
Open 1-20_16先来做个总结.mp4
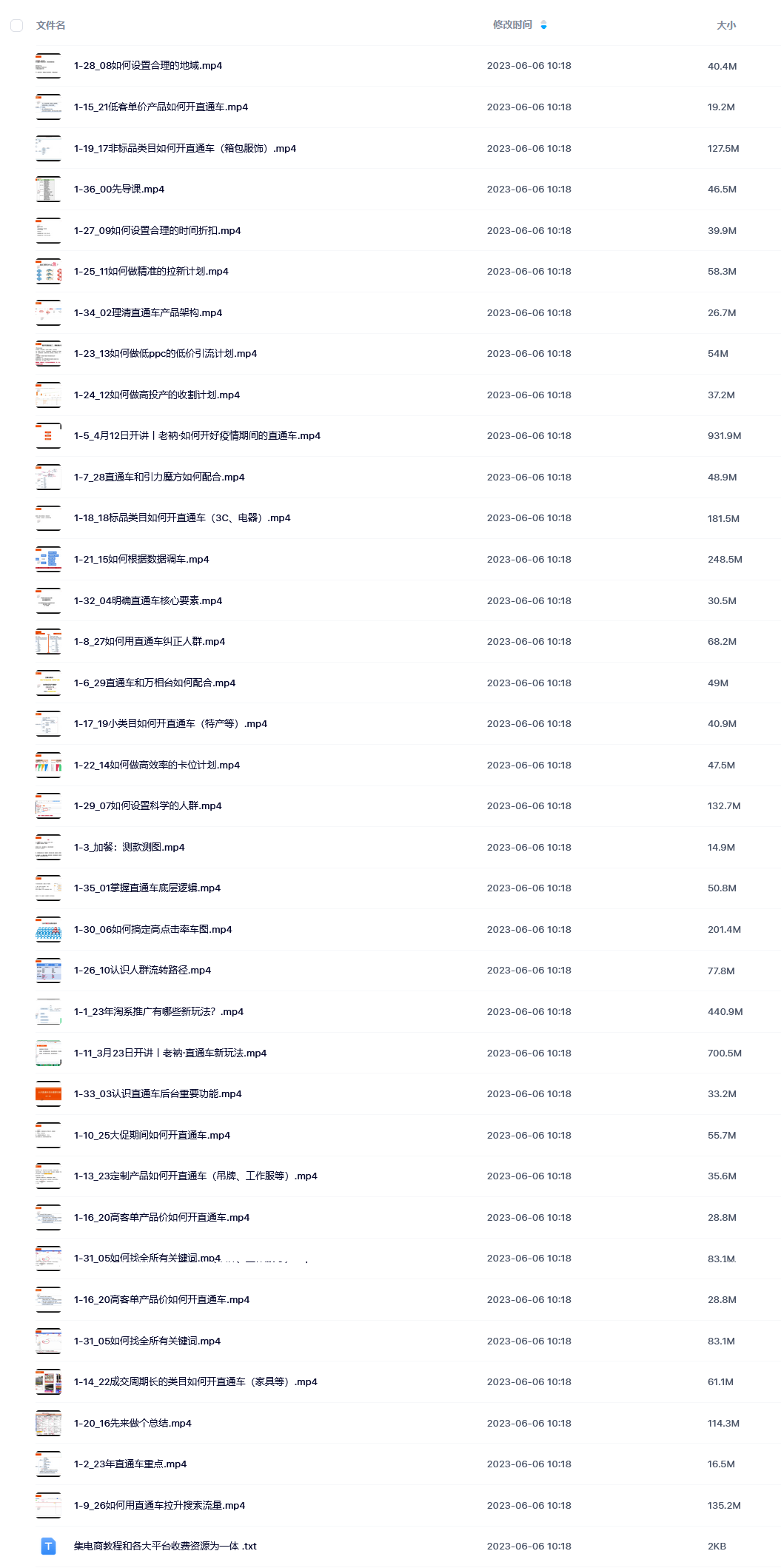(x=133, y=1424)
